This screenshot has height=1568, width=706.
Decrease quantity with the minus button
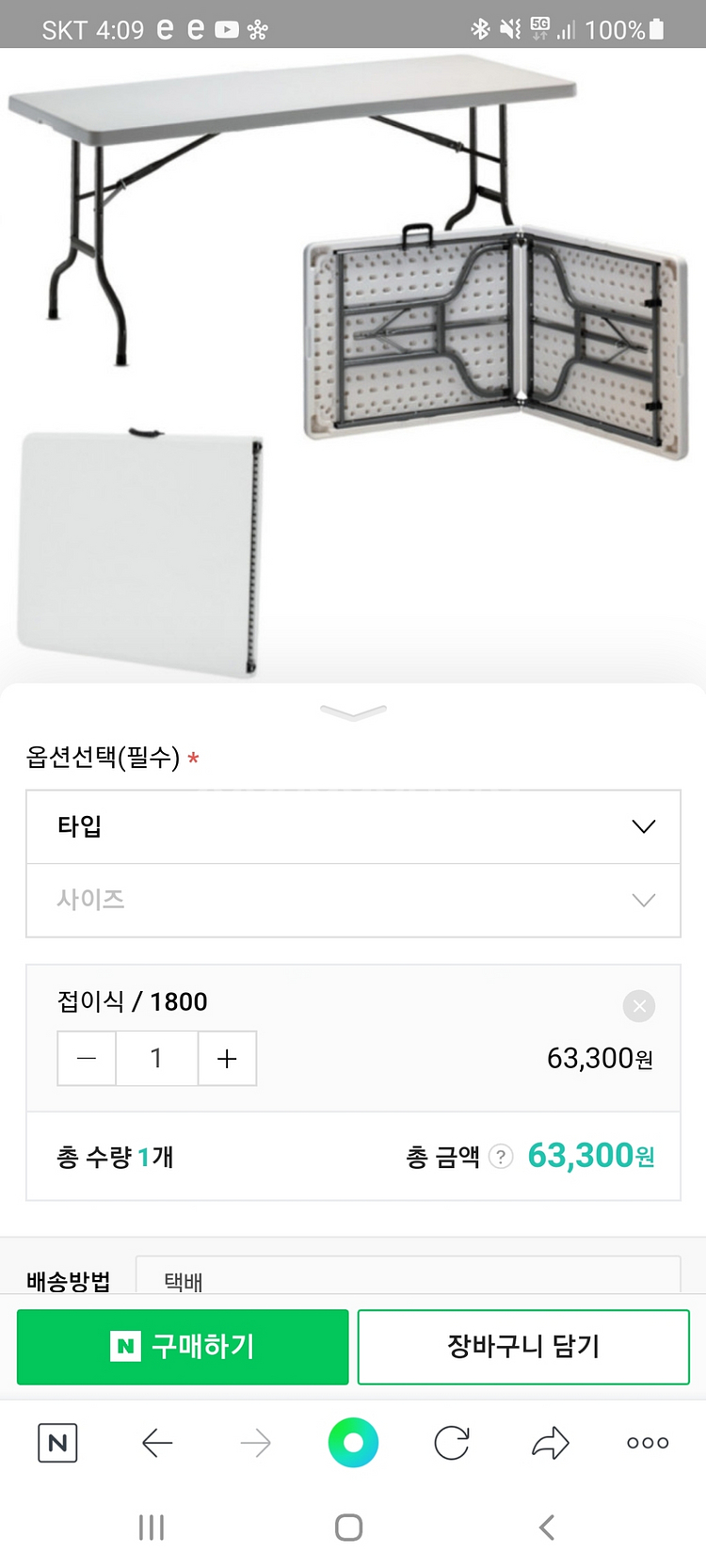coord(87,1058)
